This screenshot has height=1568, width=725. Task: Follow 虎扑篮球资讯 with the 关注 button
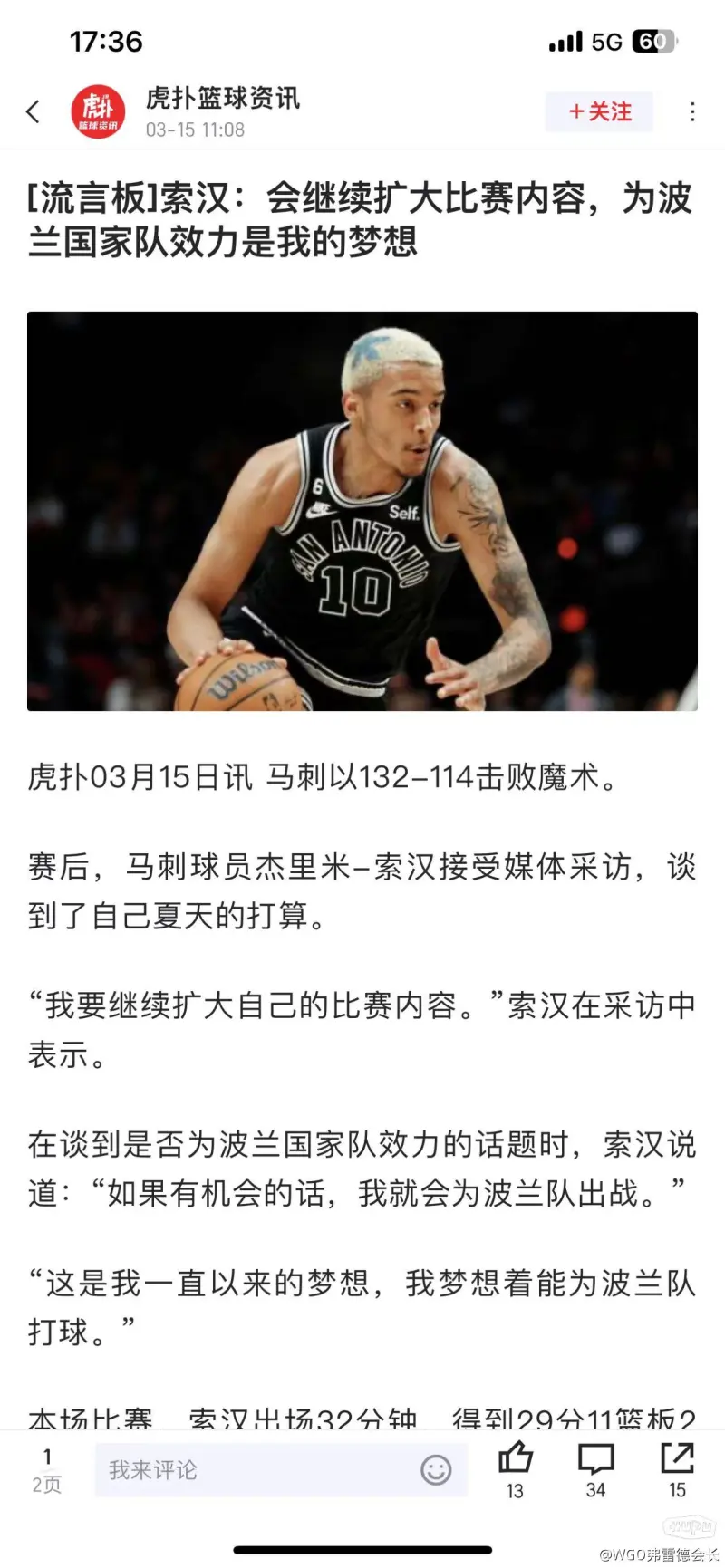(599, 111)
